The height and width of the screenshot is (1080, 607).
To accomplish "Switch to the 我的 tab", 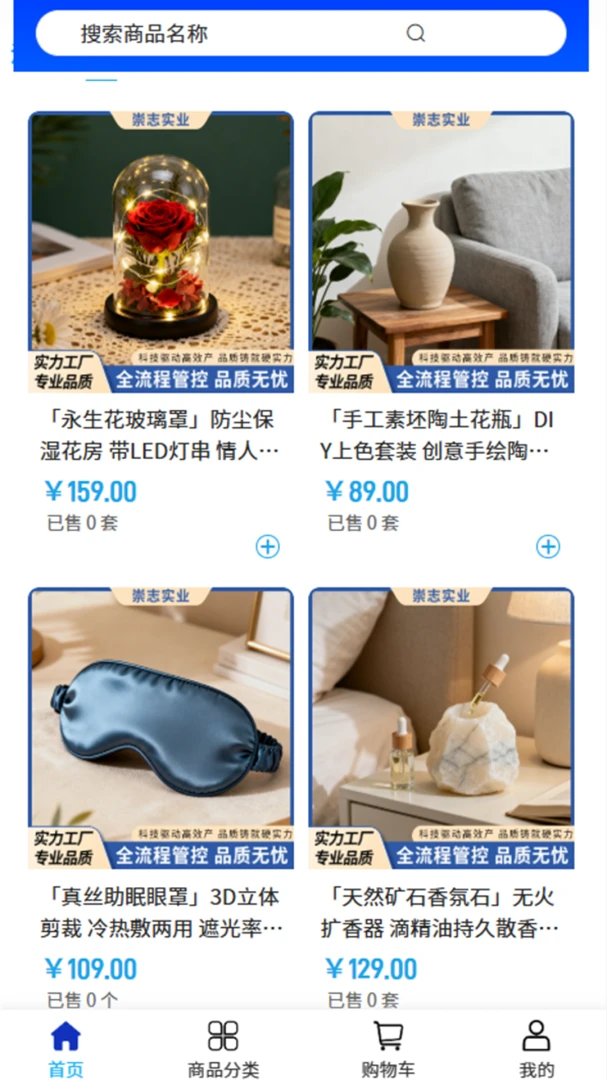I will (536, 1049).
